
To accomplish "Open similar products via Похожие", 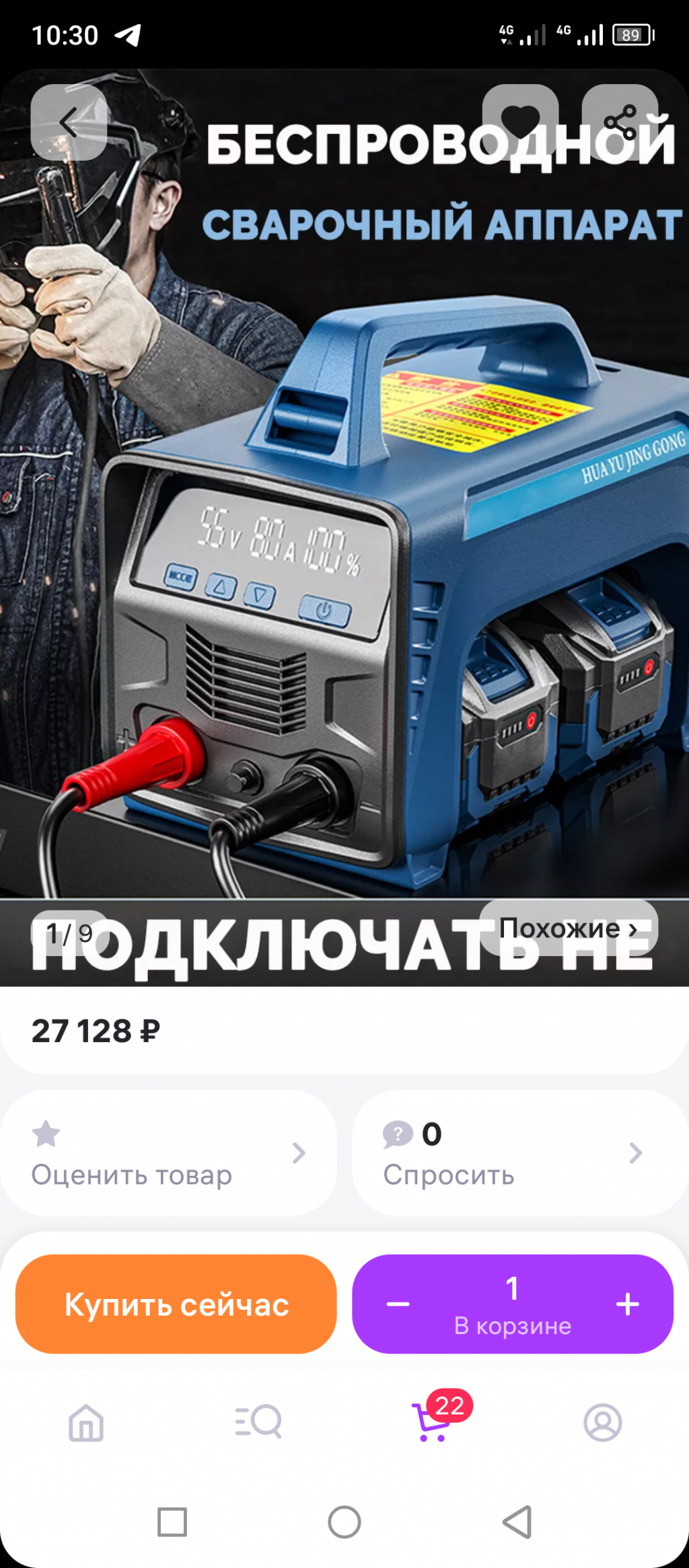I will [568, 929].
